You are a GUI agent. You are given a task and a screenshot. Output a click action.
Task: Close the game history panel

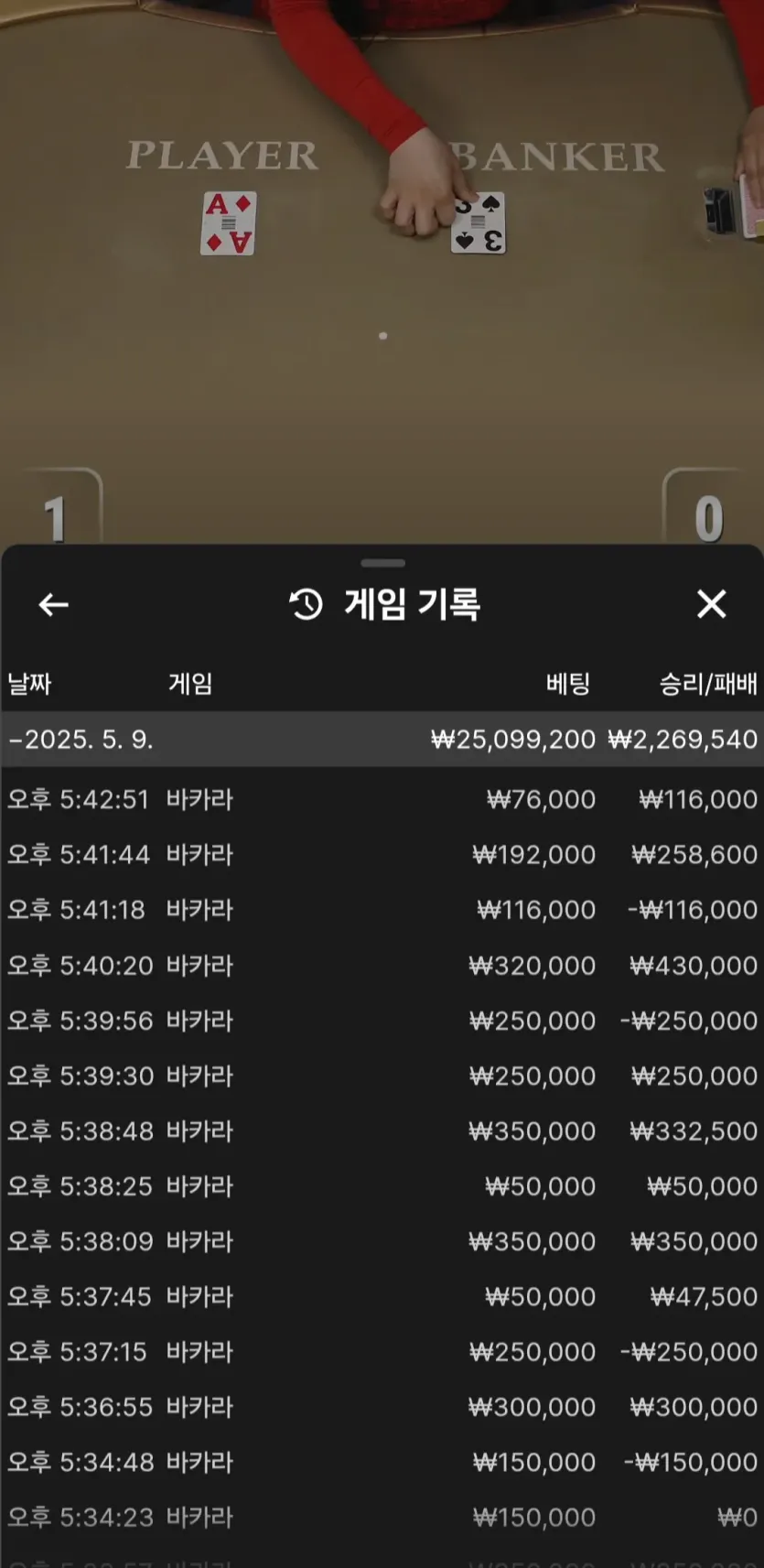pos(711,604)
